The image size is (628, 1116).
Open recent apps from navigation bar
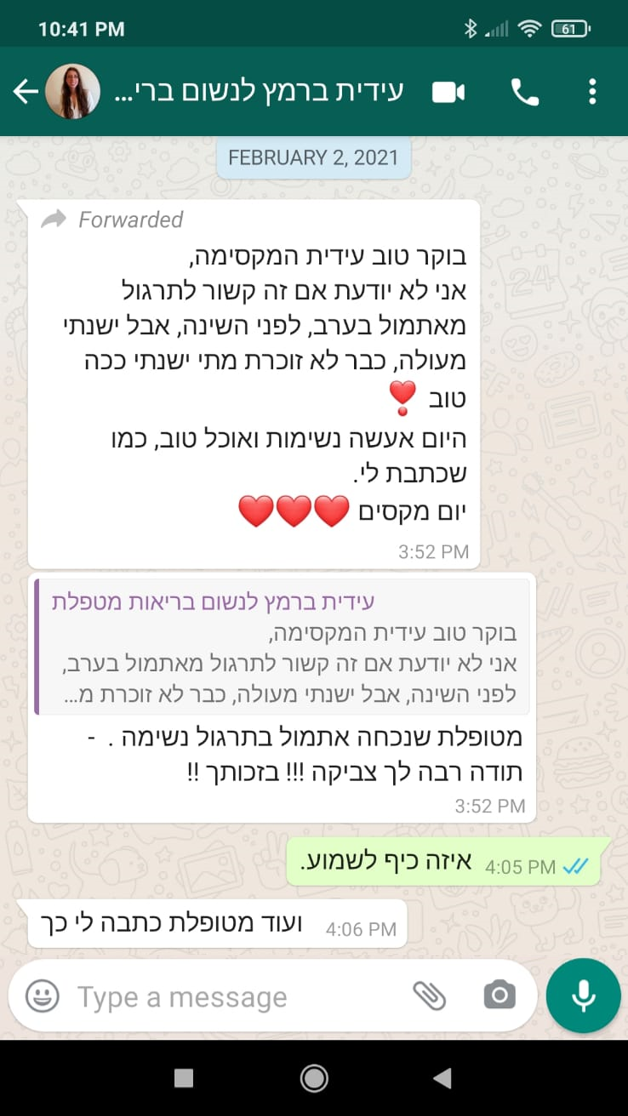183,1077
